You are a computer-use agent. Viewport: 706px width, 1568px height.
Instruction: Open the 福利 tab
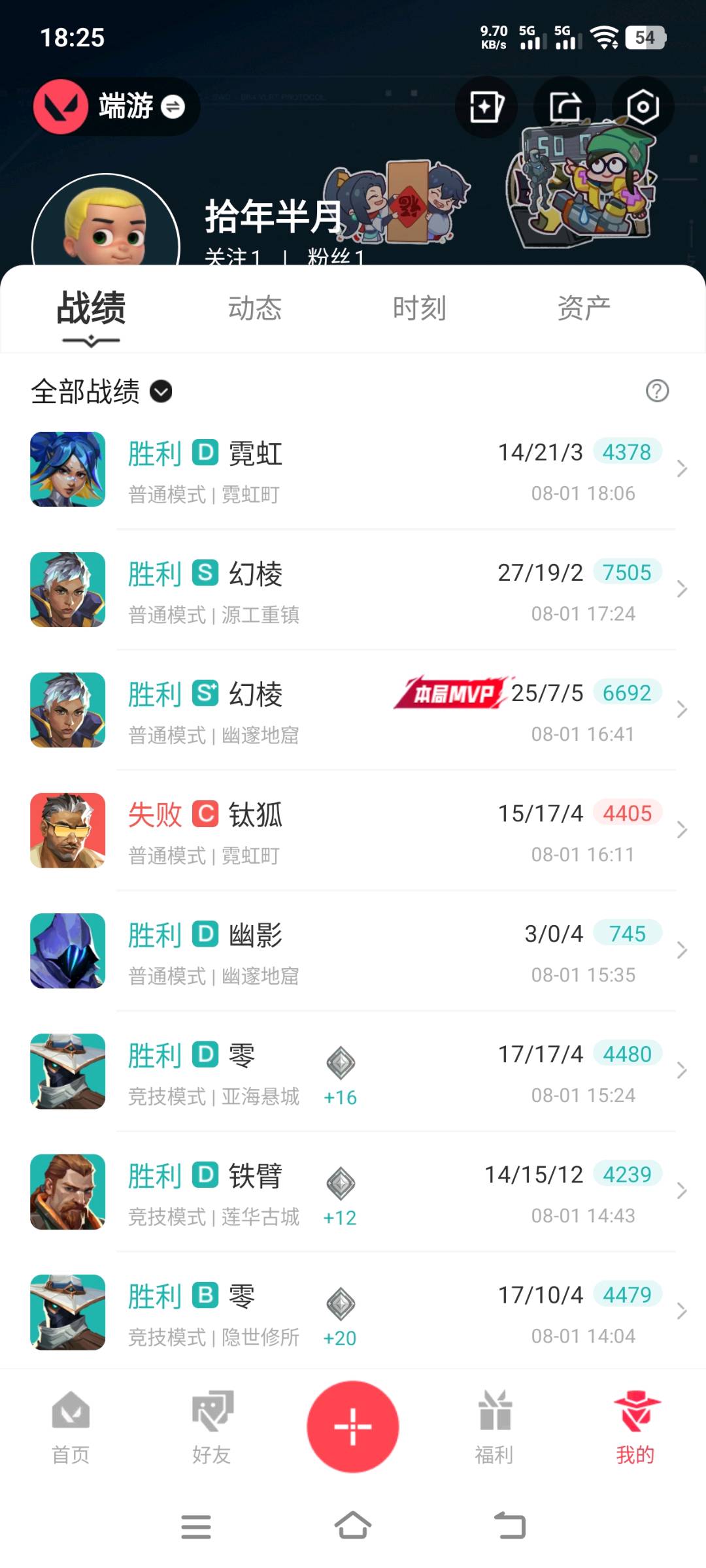[494, 1428]
